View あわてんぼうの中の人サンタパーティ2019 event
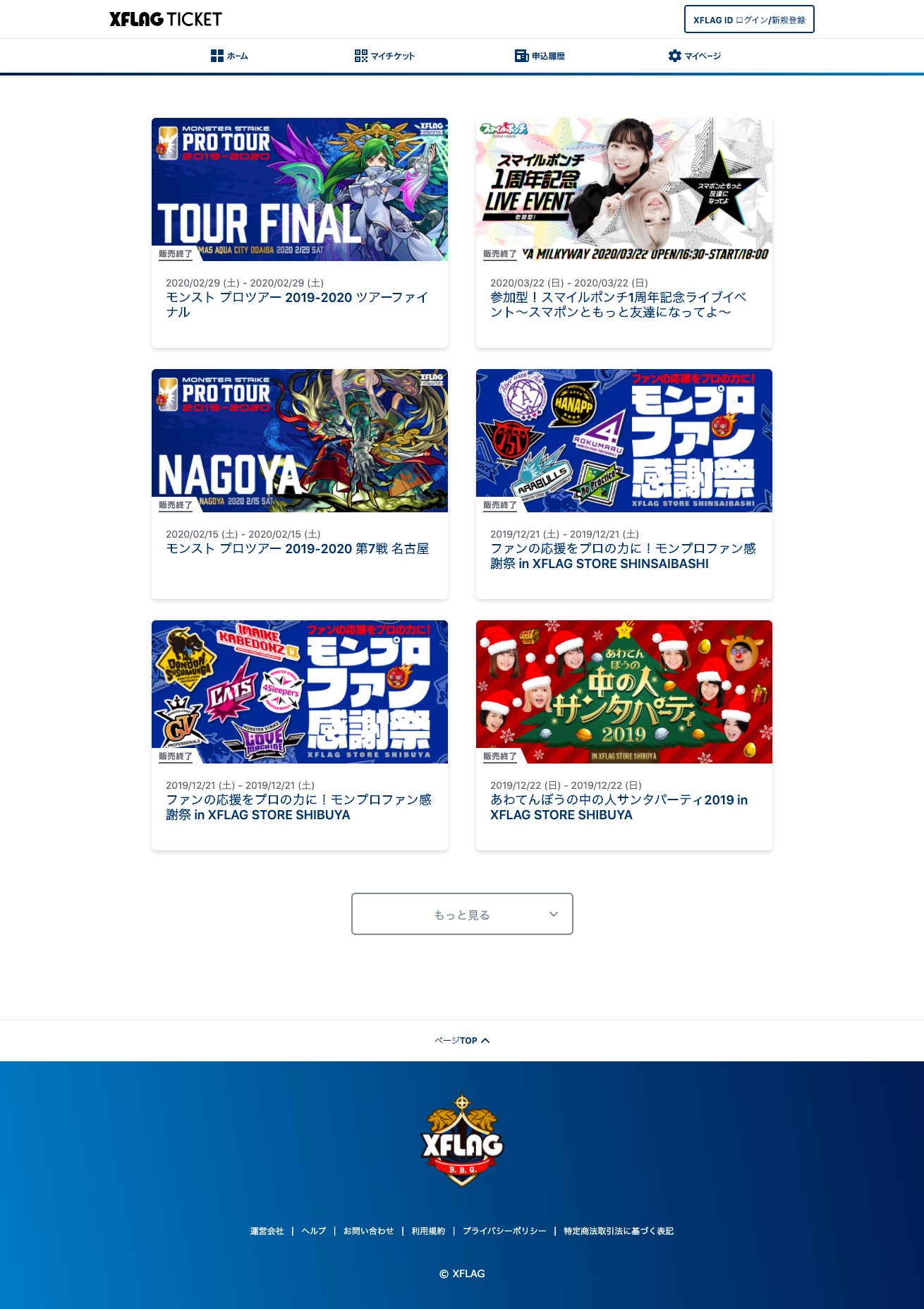The image size is (924, 1309). click(624, 735)
